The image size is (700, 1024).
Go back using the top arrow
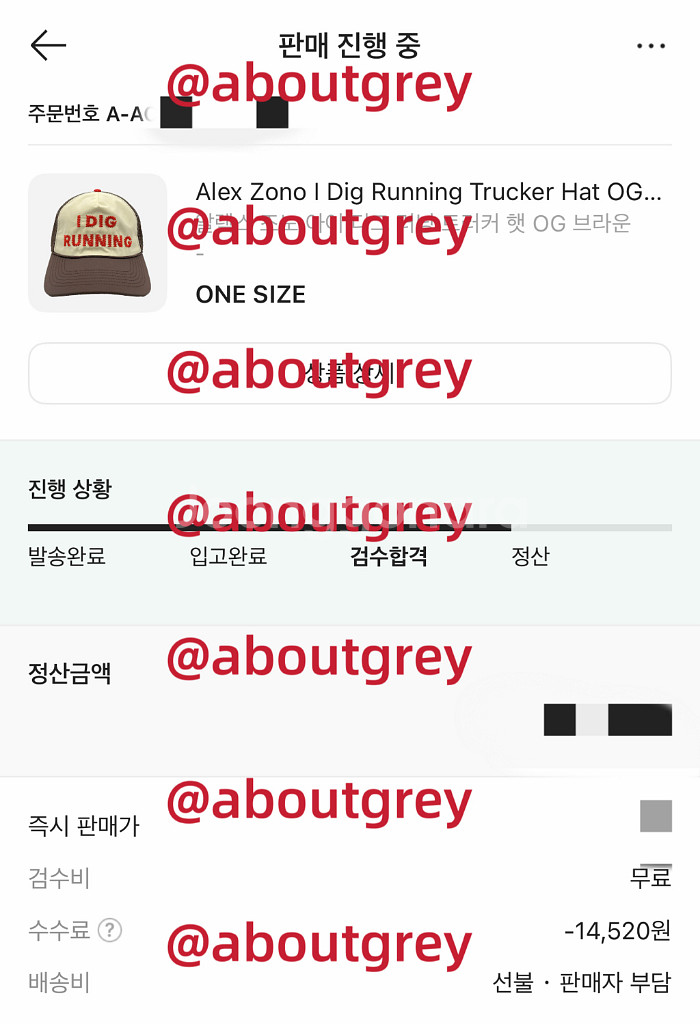pos(47,45)
